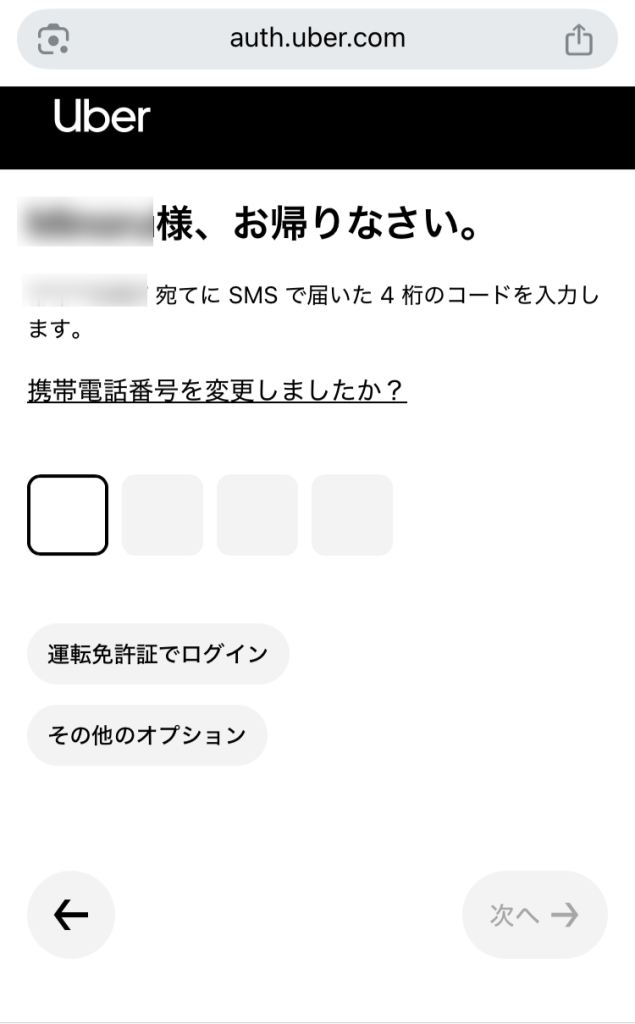Viewport: 635px width, 1024px height.
Task: Open the camera search icon in address bar
Action: [x=53, y=40]
